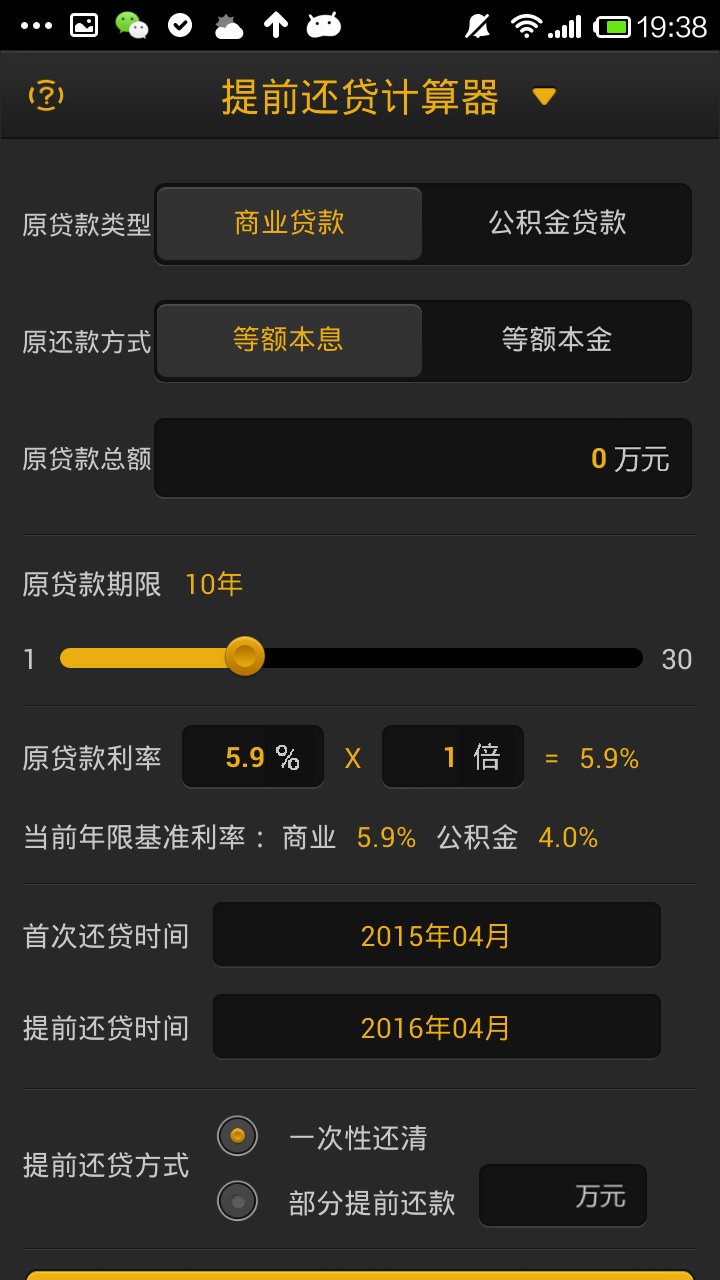Image resolution: width=720 pixels, height=1280 pixels.
Task: Select 一次性还清 radio option
Action: pyautogui.click(x=238, y=1136)
